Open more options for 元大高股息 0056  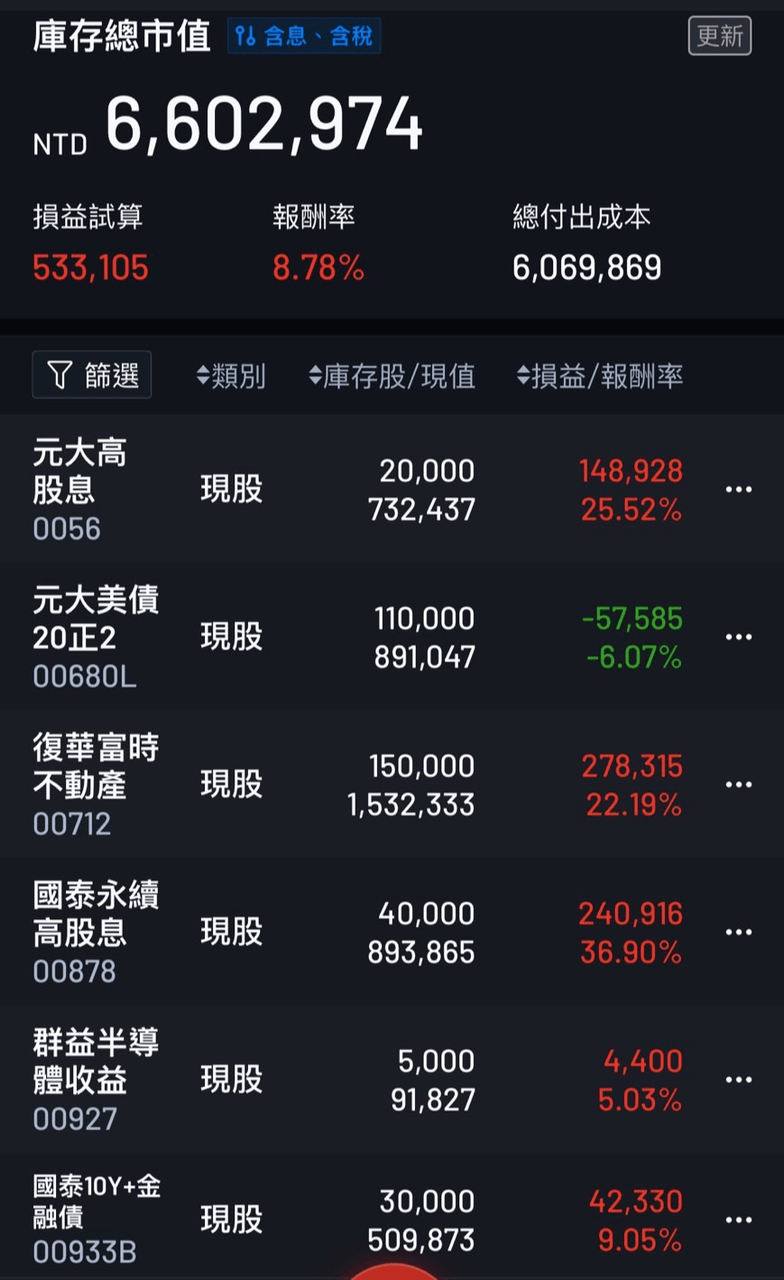point(739,489)
